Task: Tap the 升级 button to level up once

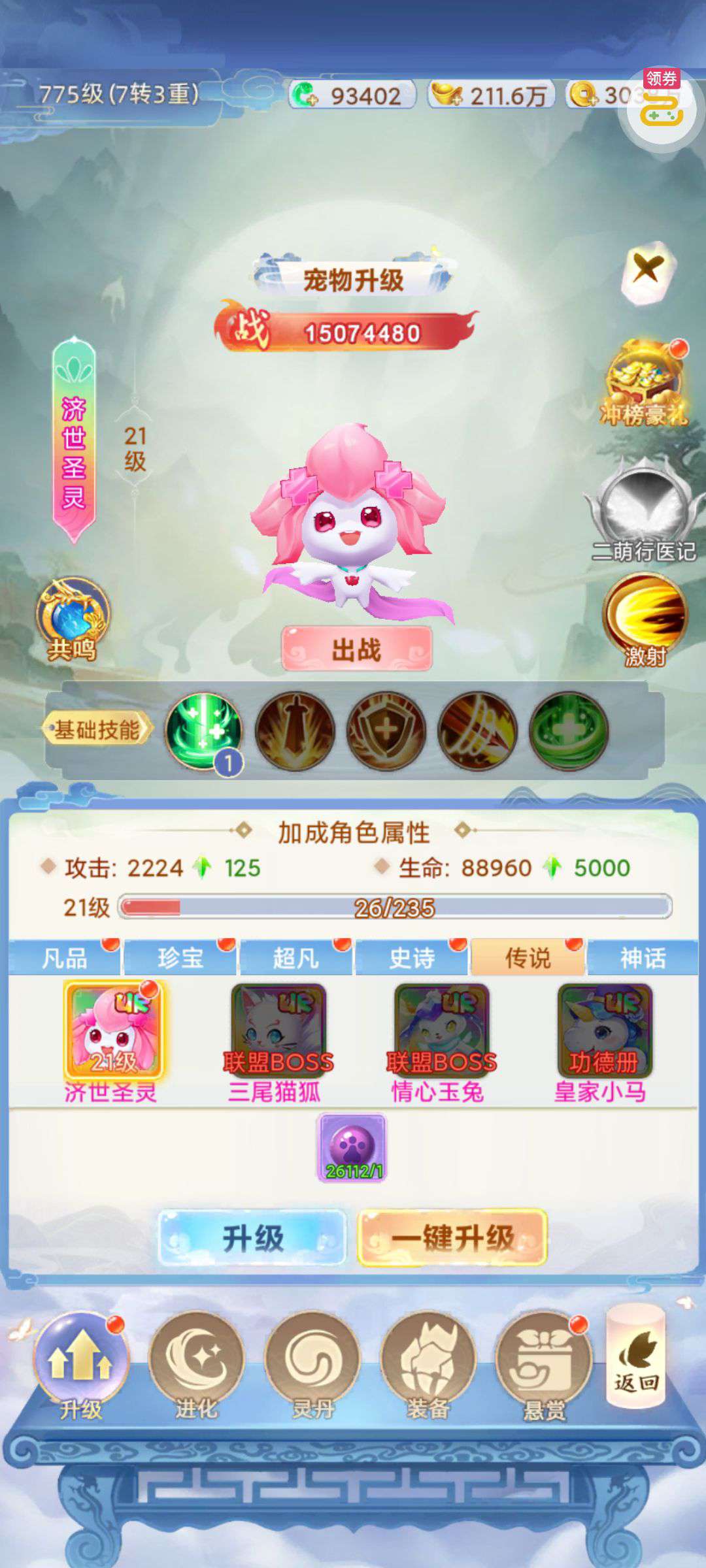Action: (252, 1238)
